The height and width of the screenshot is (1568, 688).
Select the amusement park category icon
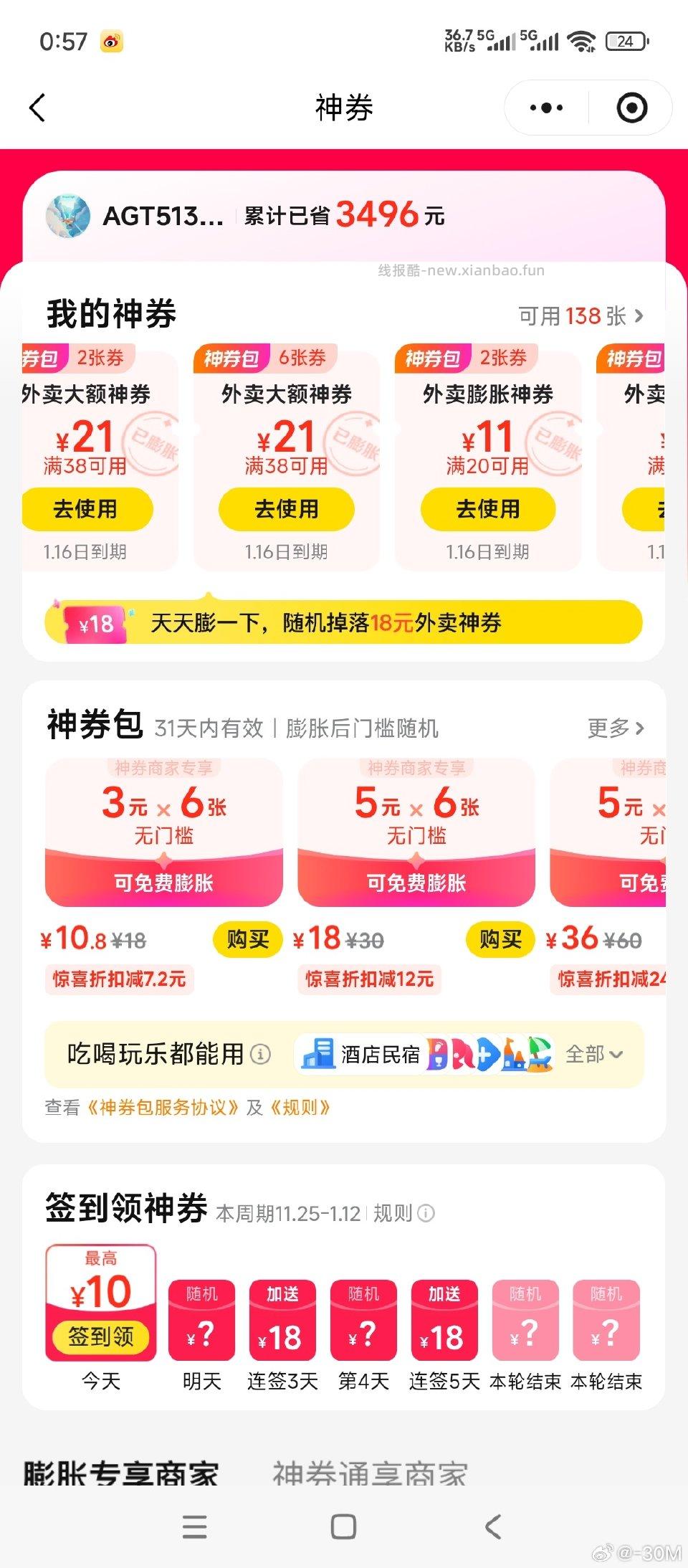click(x=512, y=1055)
